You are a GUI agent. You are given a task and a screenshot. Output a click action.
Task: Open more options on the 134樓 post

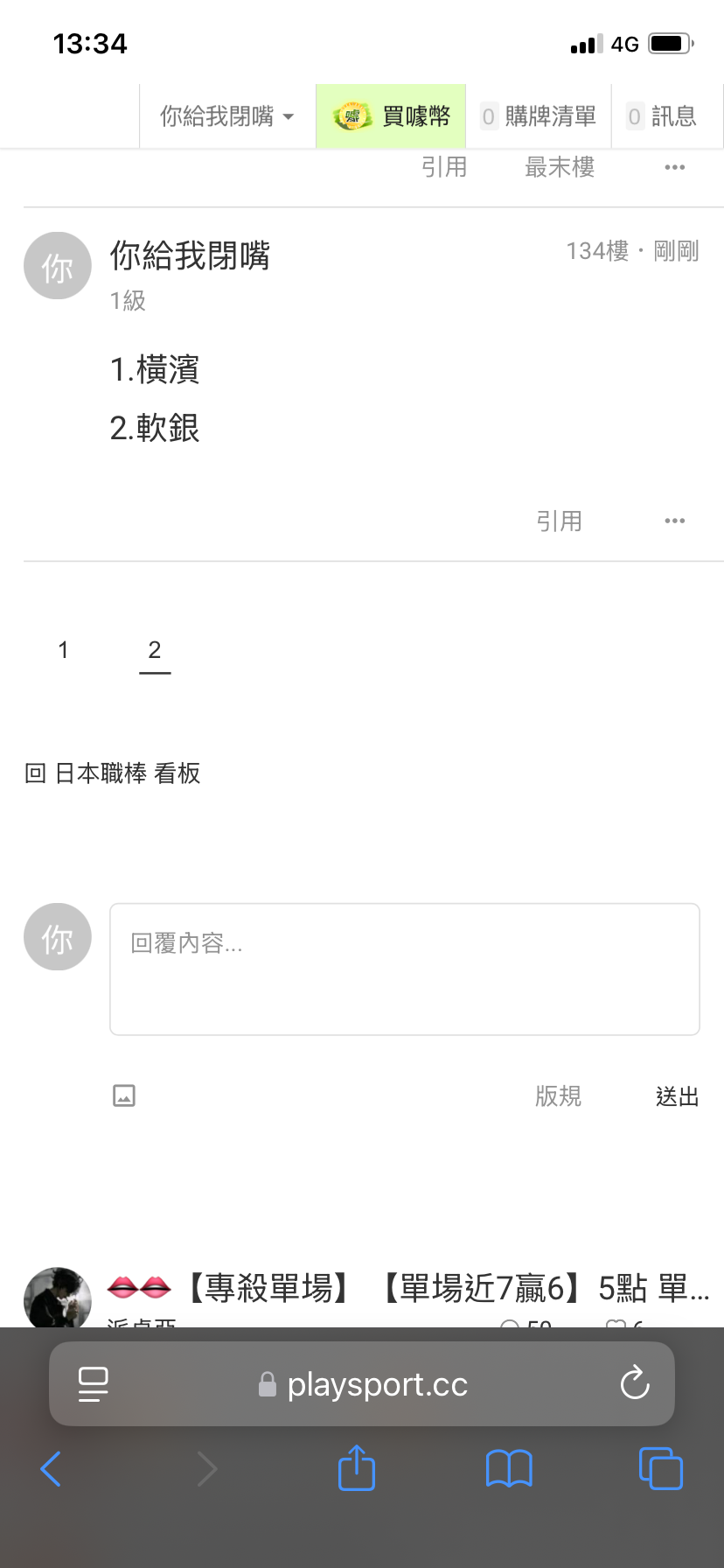675,521
